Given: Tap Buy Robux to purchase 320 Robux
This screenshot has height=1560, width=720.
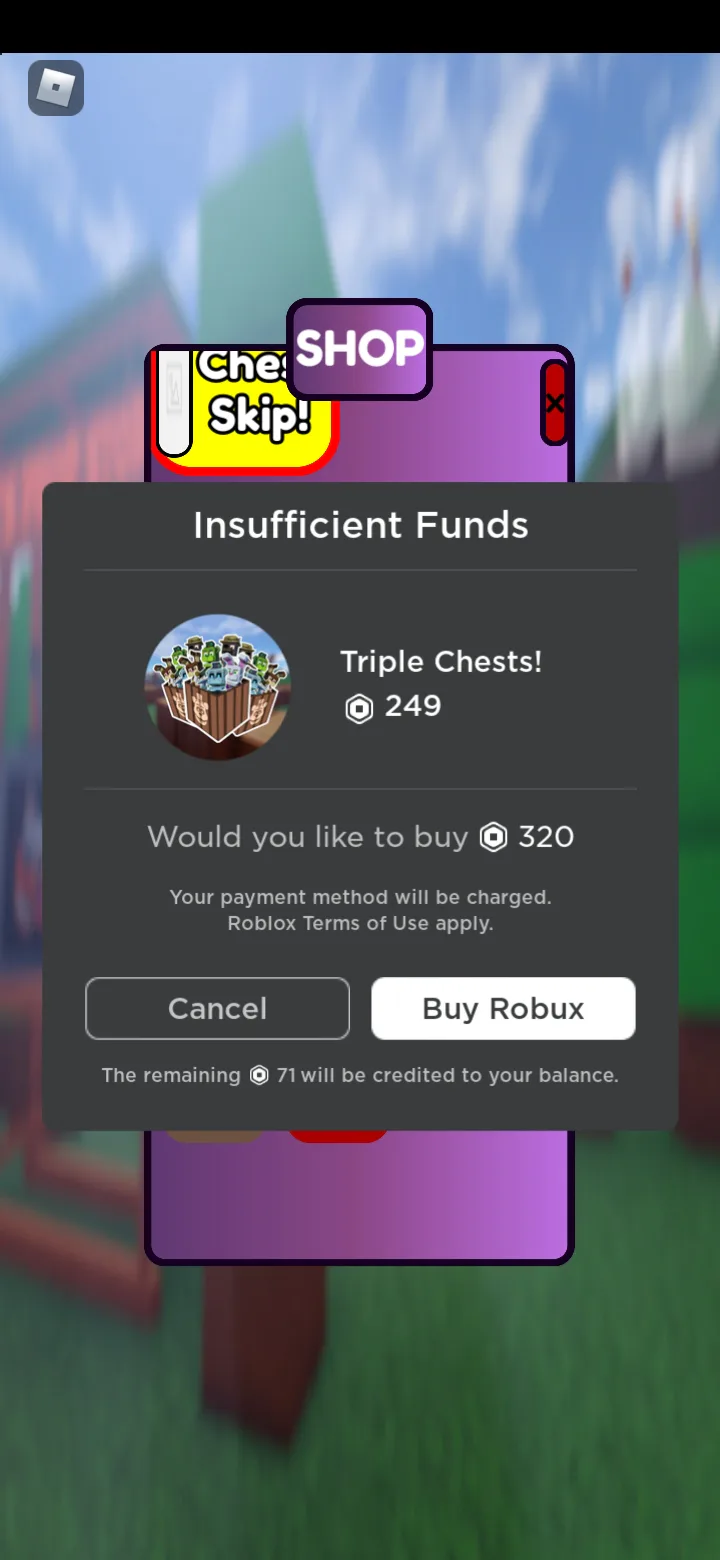Looking at the screenshot, I should click(x=503, y=1008).
